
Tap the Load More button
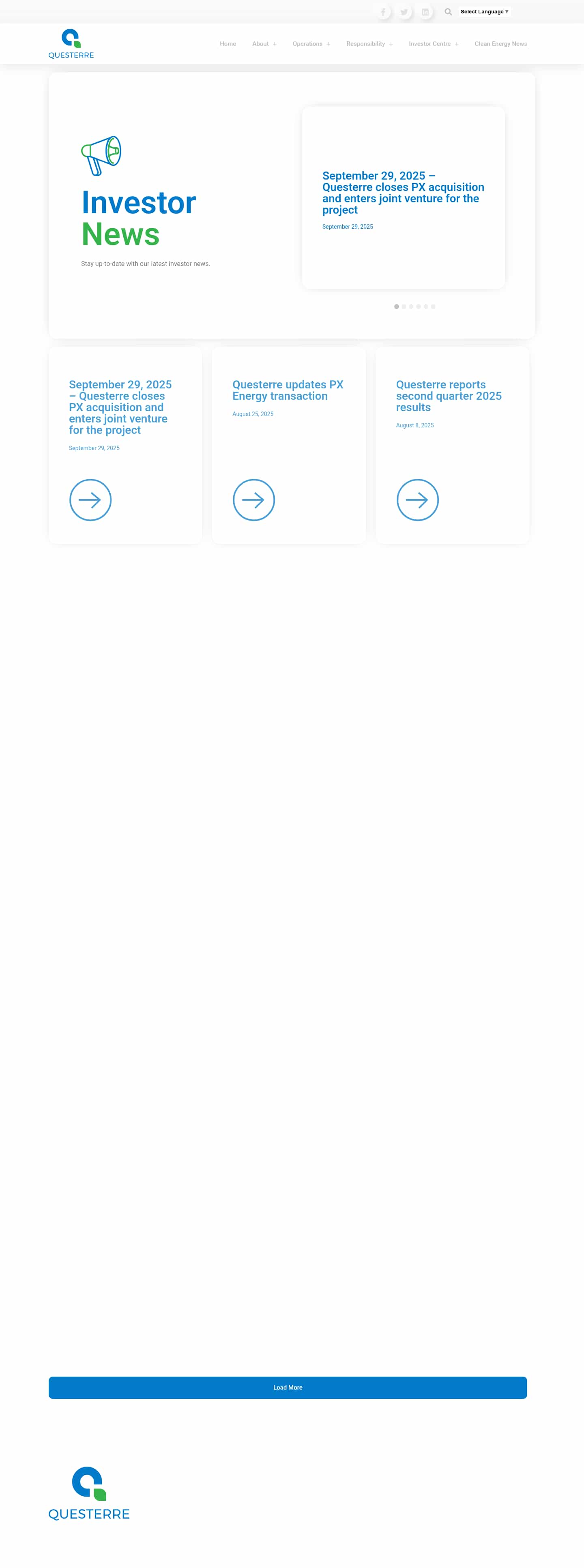[x=288, y=1387]
